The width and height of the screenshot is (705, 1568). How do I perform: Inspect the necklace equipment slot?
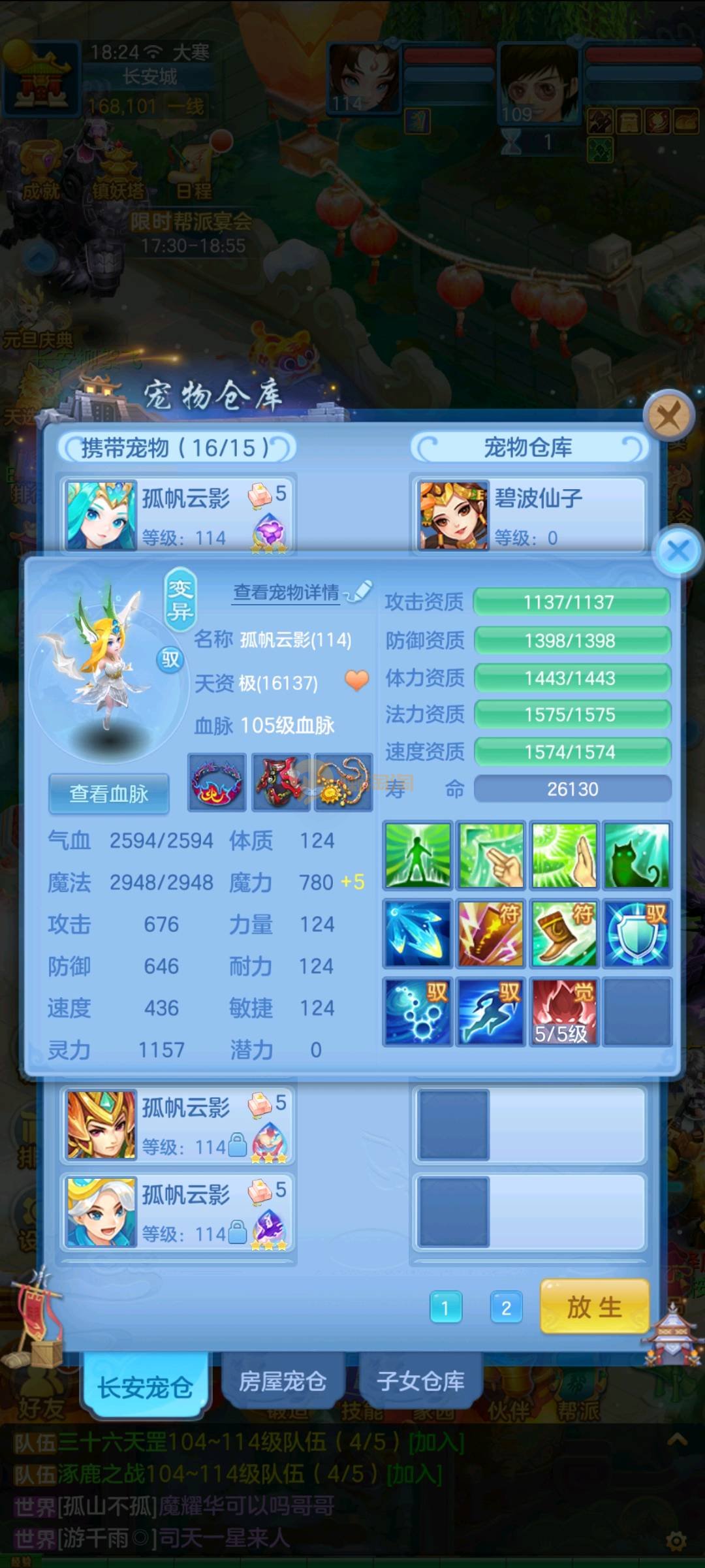(x=343, y=782)
